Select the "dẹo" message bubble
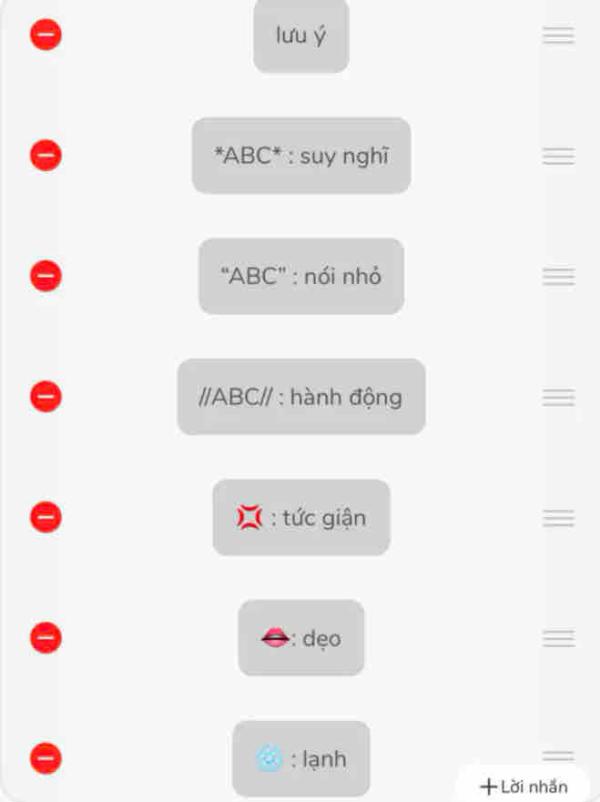Image resolution: width=600 pixels, height=802 pixels. click(301, 638)
